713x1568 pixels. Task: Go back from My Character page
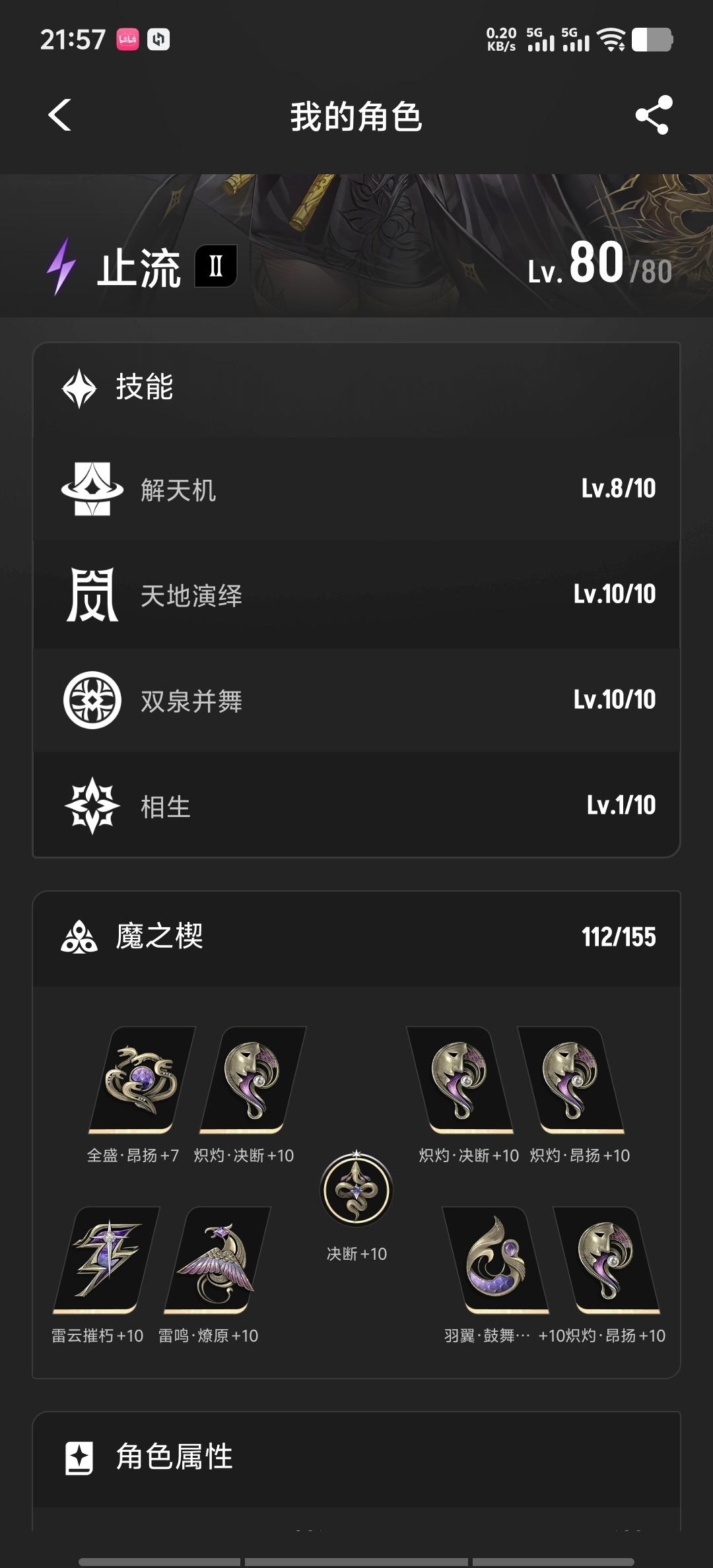[x=60, y=115]
